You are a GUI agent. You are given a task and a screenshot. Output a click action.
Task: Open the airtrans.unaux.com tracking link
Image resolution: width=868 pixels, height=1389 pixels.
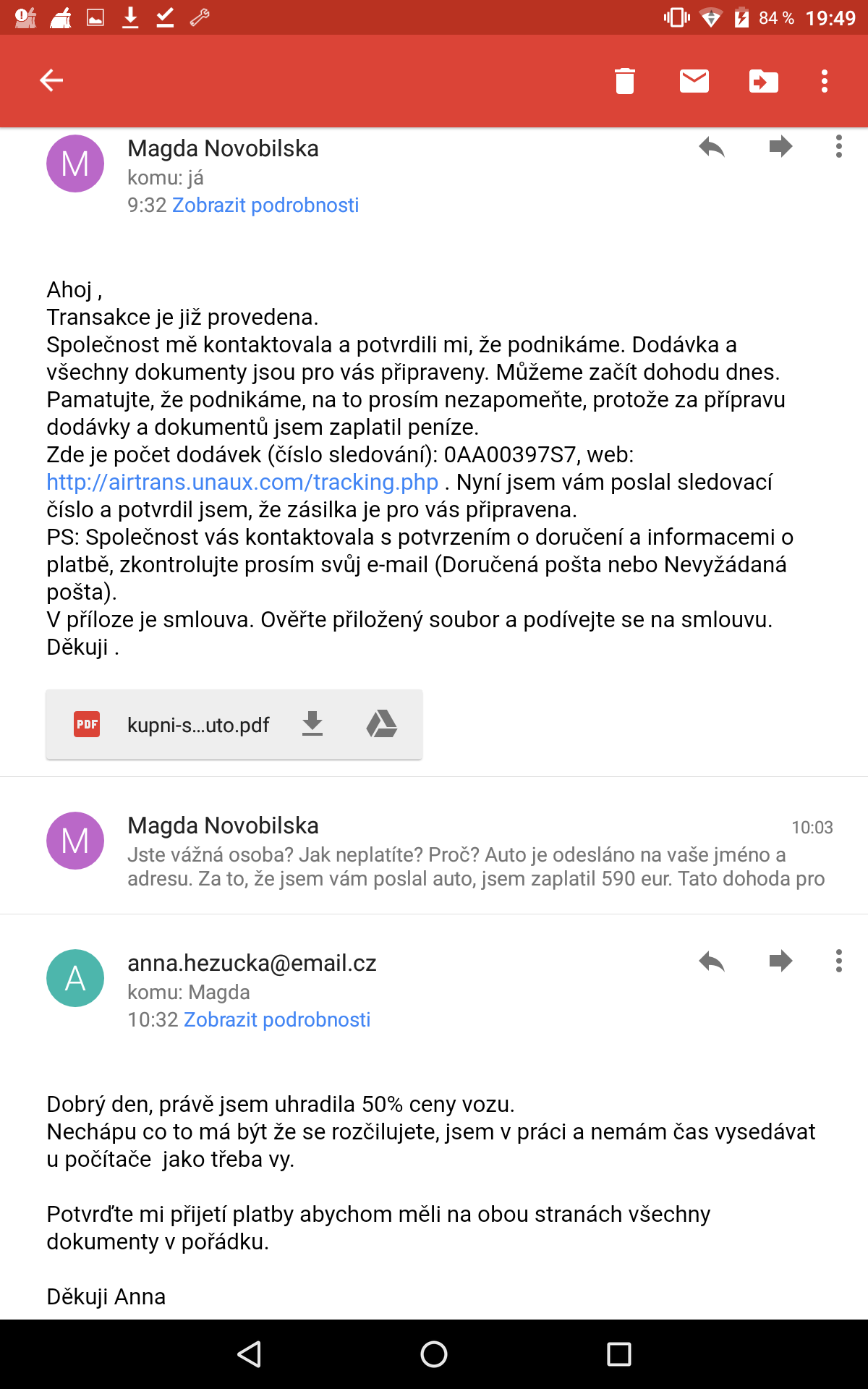click(242, 482)
